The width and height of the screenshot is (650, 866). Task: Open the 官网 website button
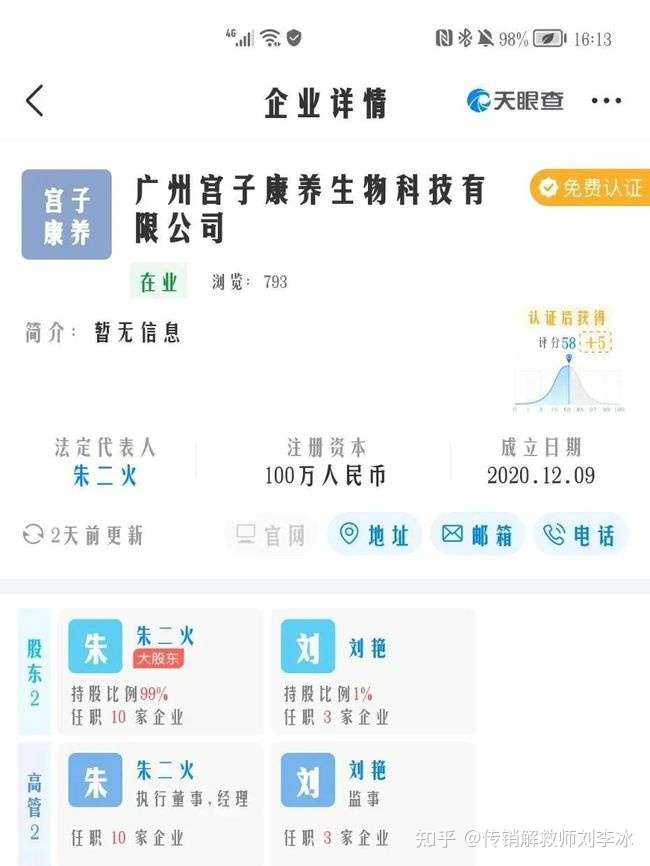pos(271,535)
